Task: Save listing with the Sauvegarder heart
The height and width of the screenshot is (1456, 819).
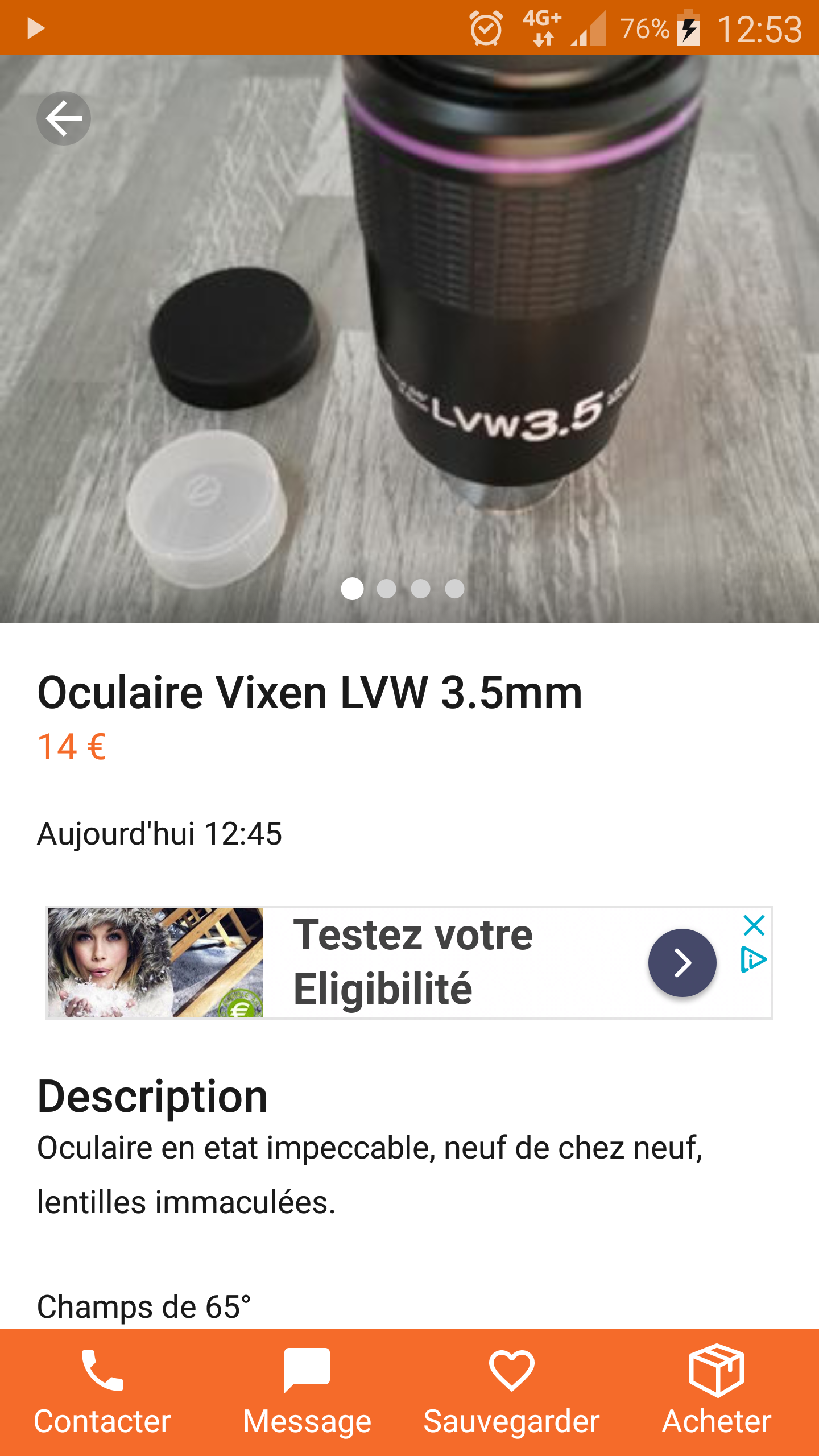Action: [512, 1392]
